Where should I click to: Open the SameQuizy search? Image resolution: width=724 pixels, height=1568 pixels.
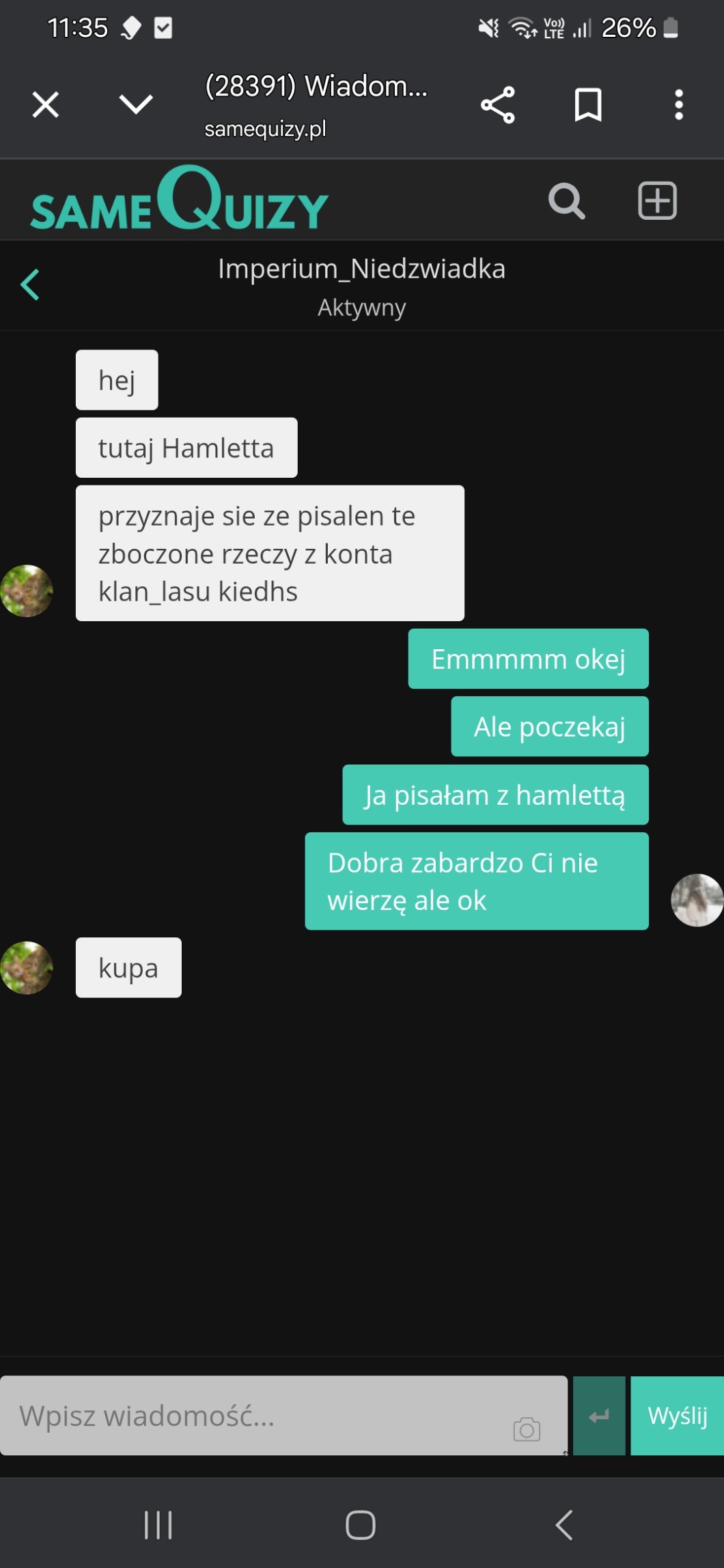[x=567, y=201]
